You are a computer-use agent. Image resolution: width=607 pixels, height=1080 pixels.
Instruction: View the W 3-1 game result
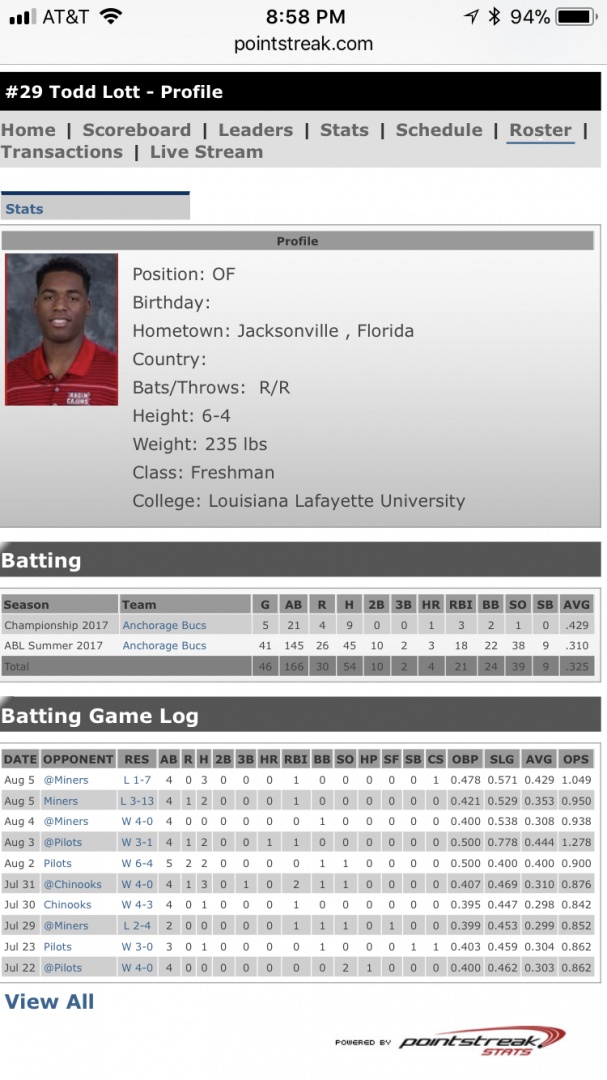pyautogui.click(x=136, y=843)
